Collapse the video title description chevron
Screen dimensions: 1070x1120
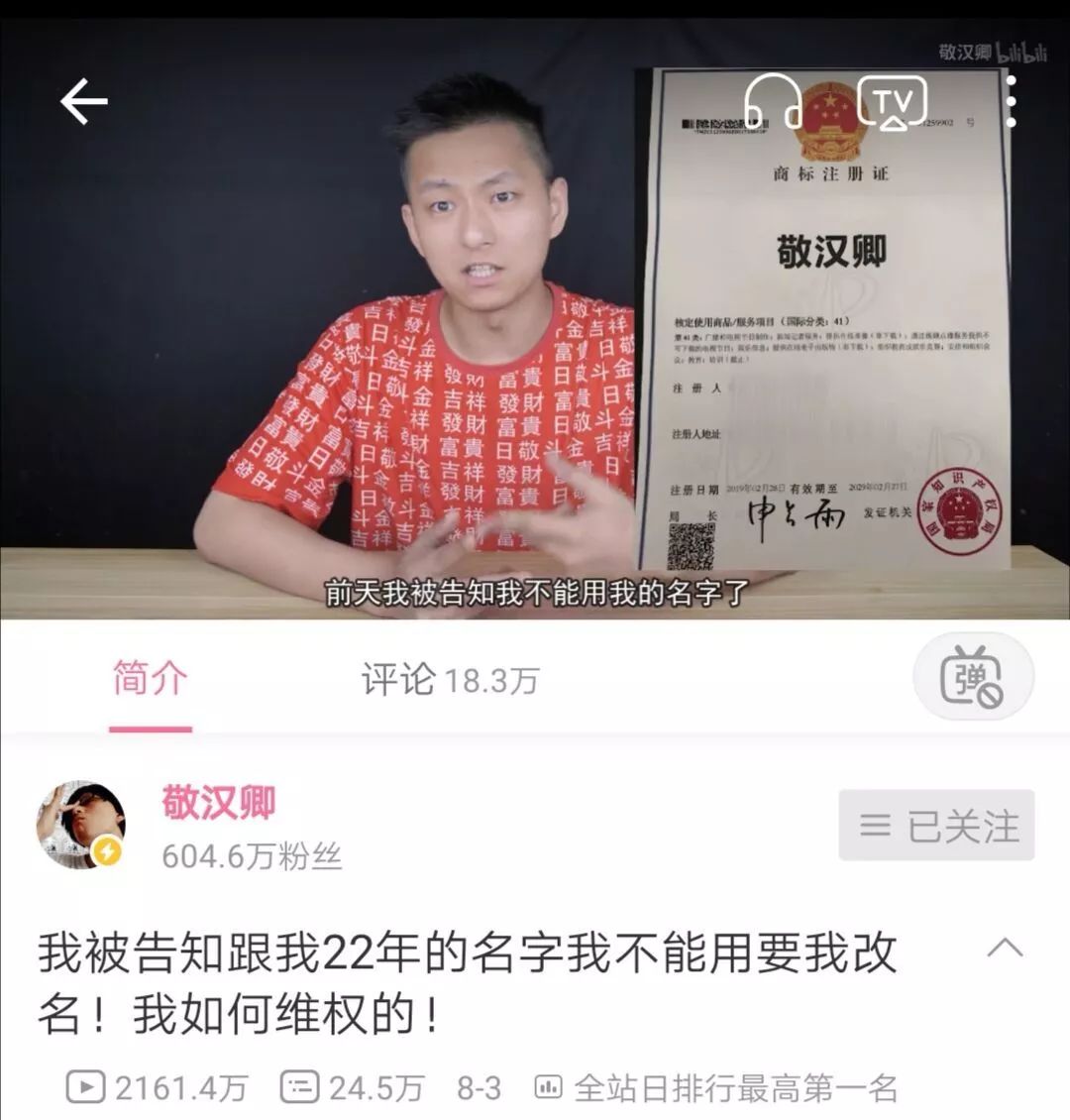(x=1005, y=949)
